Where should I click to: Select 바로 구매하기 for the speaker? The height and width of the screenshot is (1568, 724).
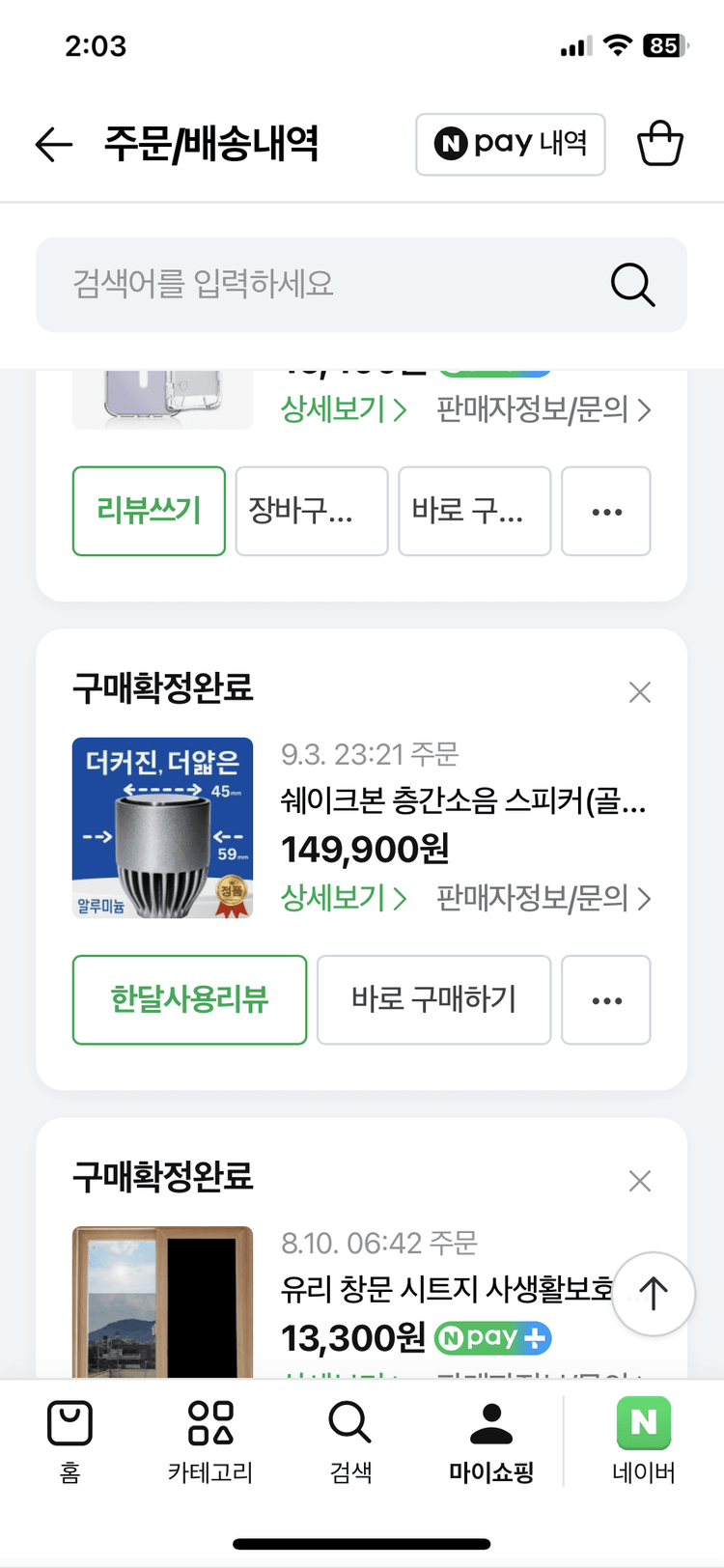click(433, 1000)
